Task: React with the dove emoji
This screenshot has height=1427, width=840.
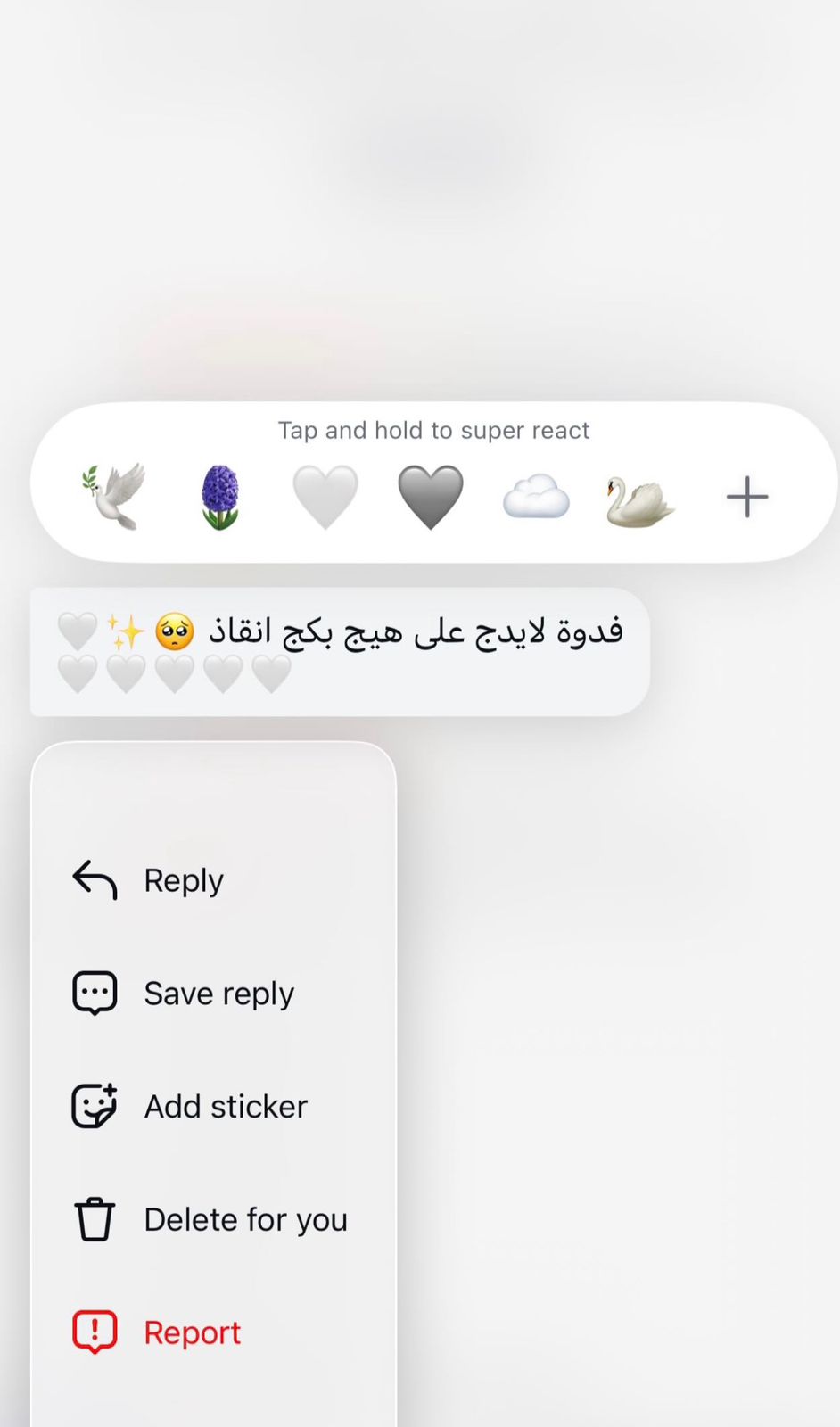Action: pyautogui.click(x=116, y=495)
